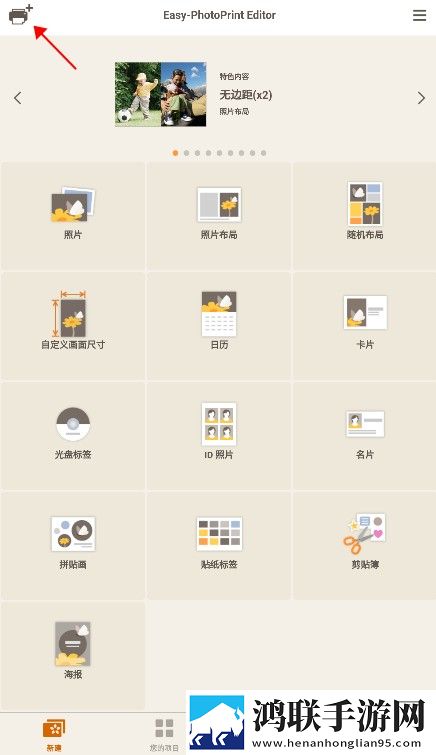Create a 日历
This screenshot has width=436, height=755.
coord(219,325)
